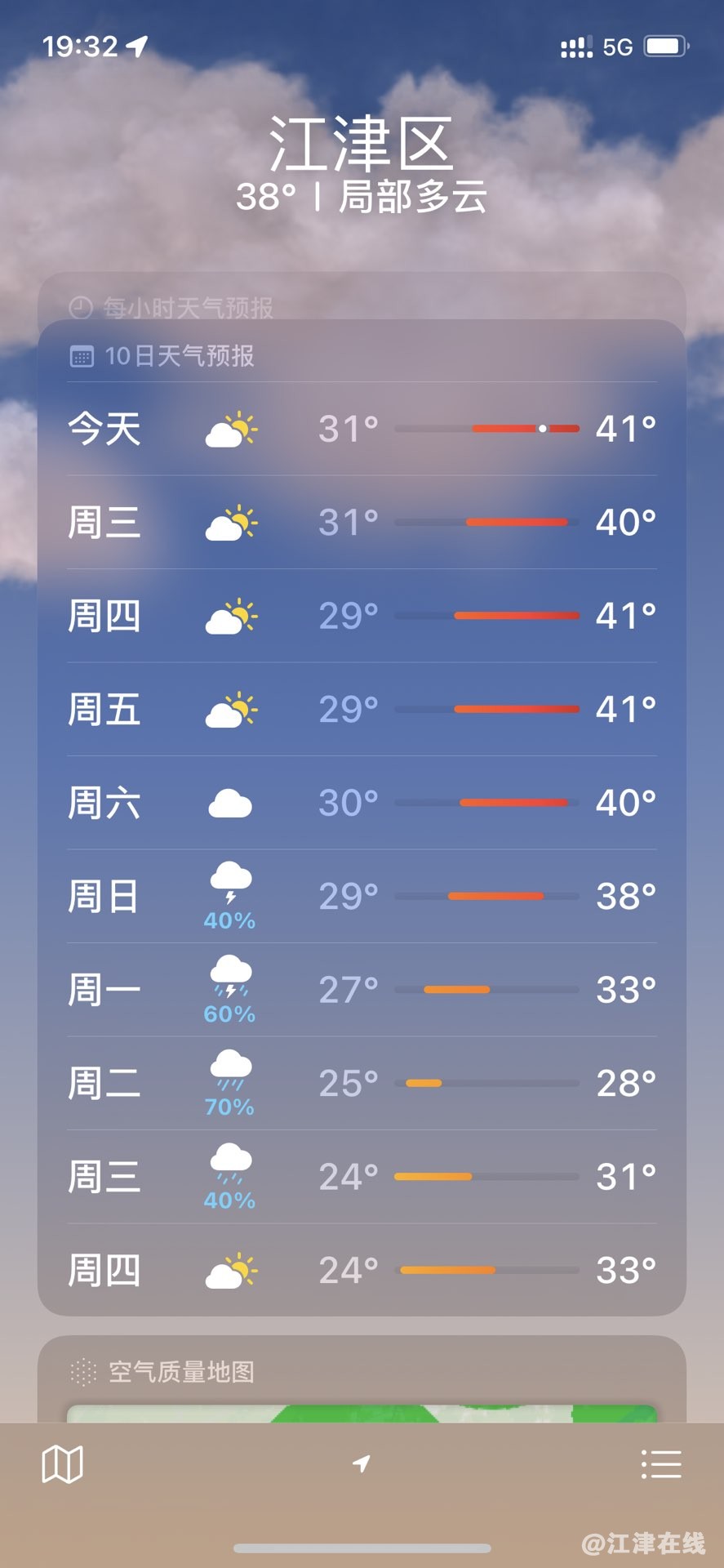Select the current location page indicator
724x1568 pixels.
(362, 1464)
